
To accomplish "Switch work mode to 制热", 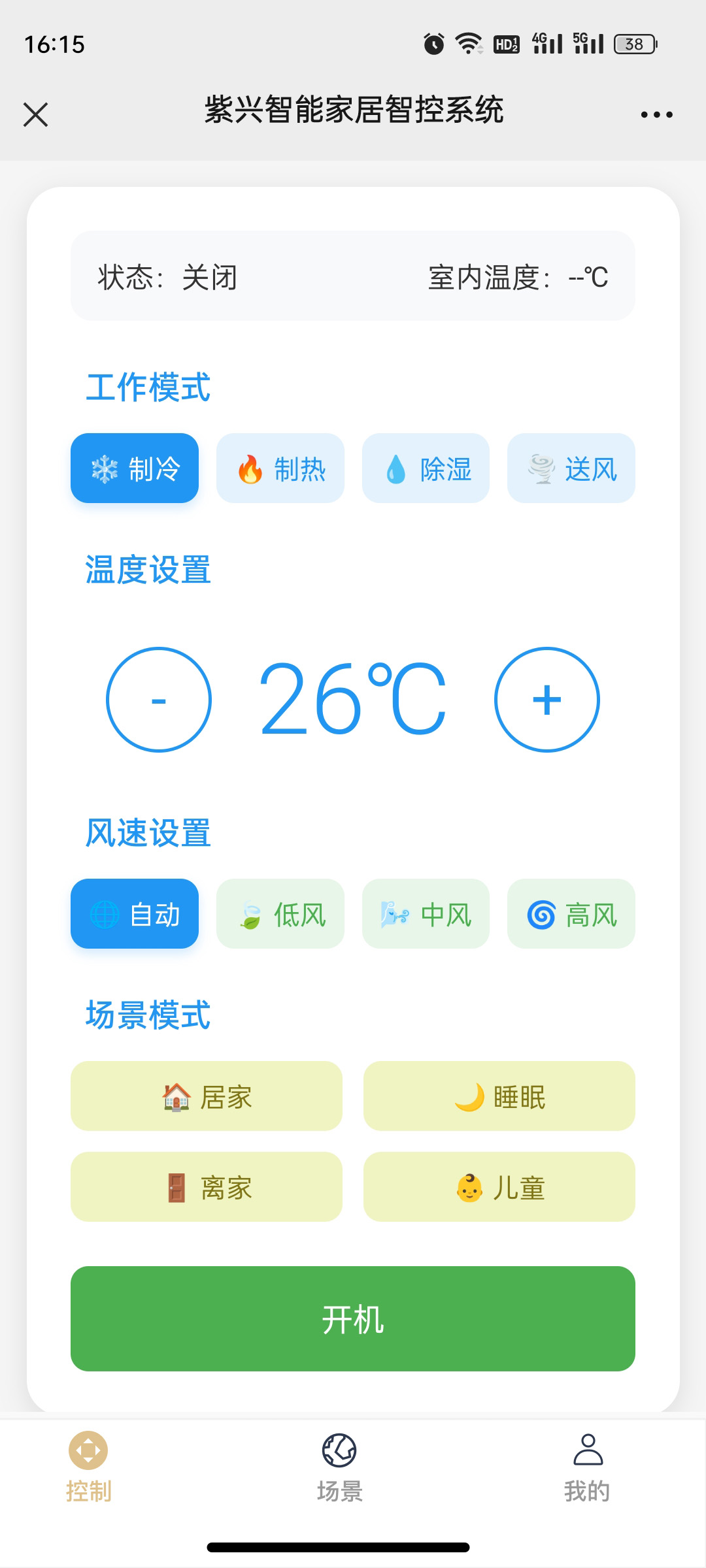I will click(280, 468).
